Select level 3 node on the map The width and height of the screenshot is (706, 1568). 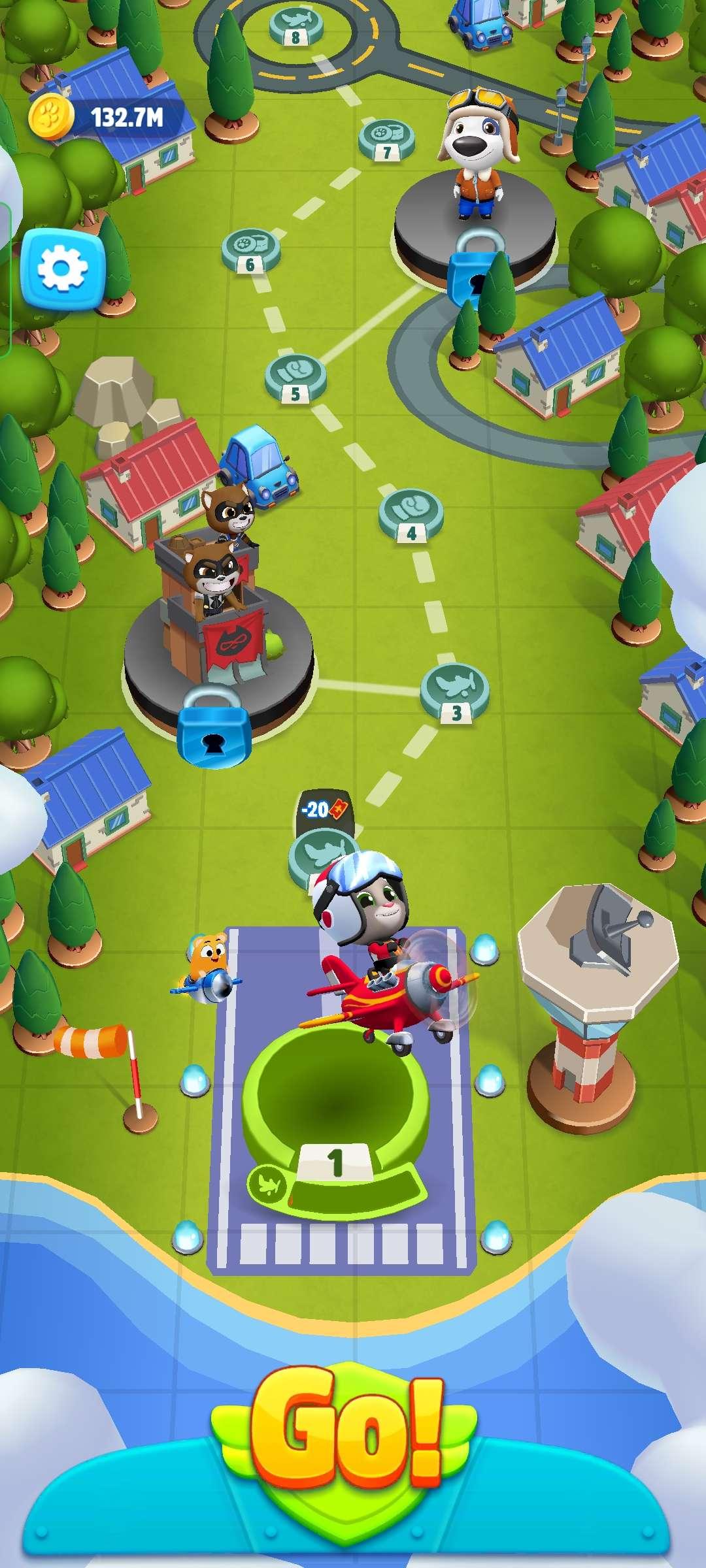[x=455, y=693]
